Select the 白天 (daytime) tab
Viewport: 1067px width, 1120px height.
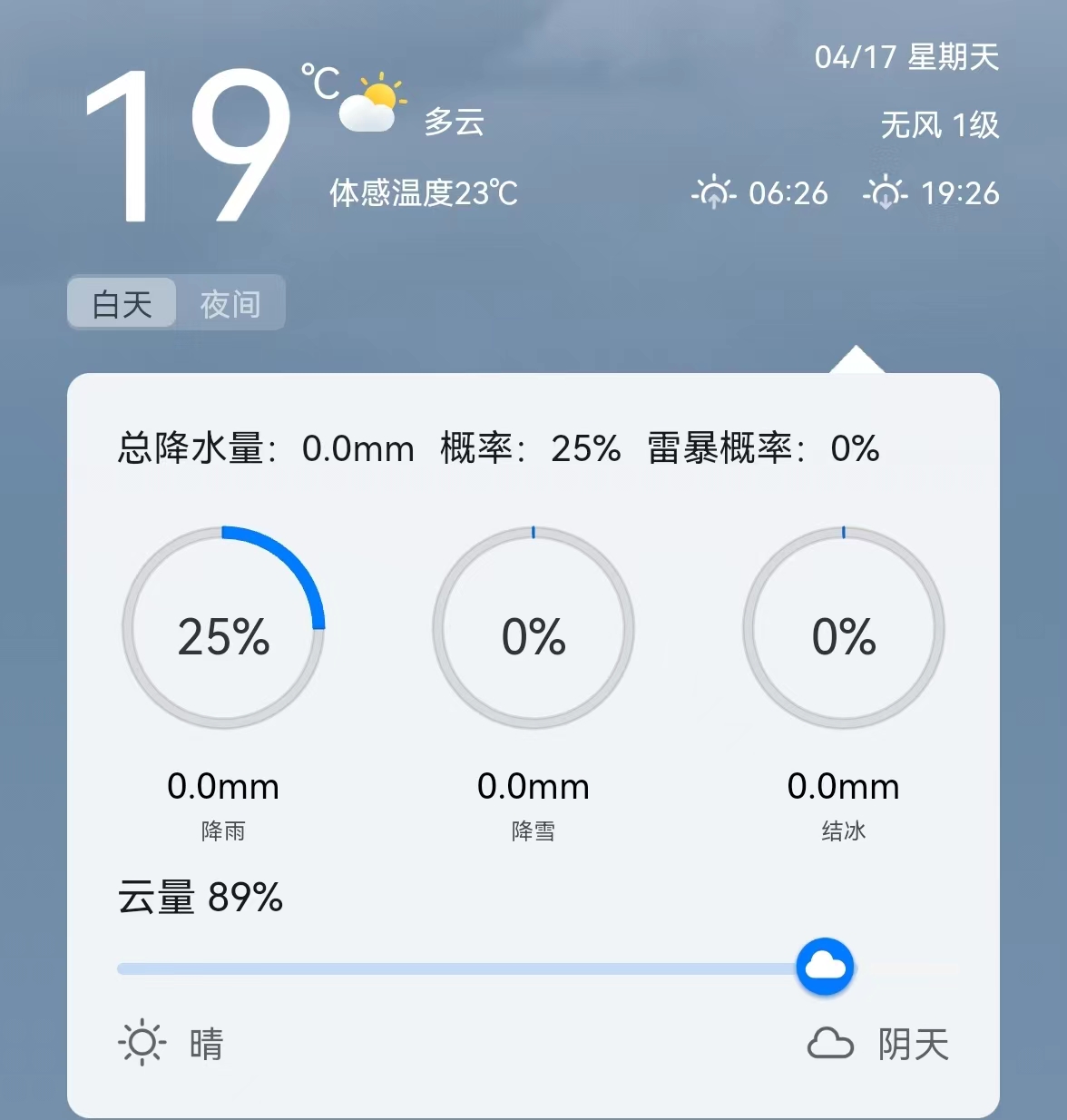(122, 304)
